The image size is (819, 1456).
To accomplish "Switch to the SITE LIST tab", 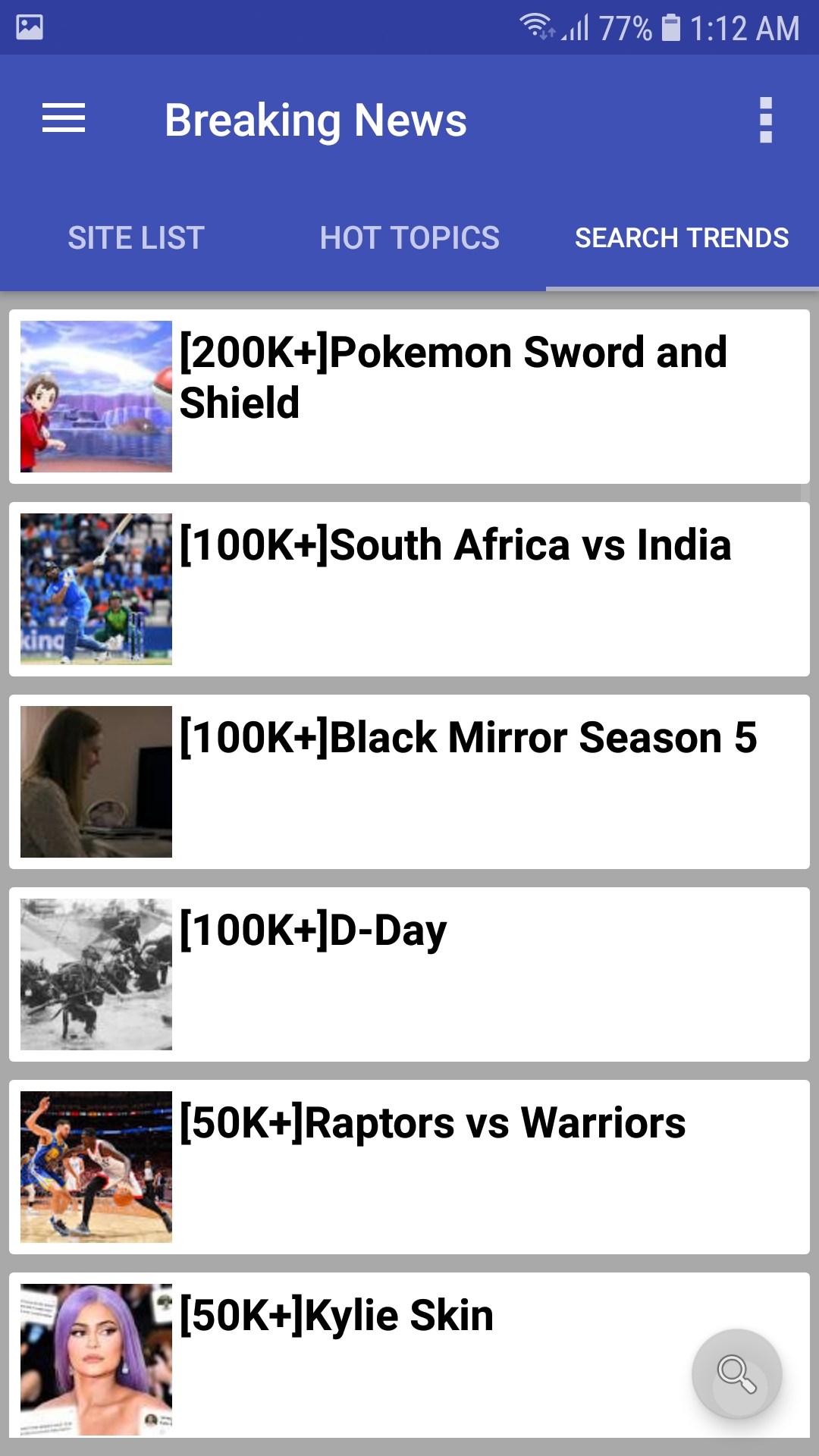I will click(135, 237).
